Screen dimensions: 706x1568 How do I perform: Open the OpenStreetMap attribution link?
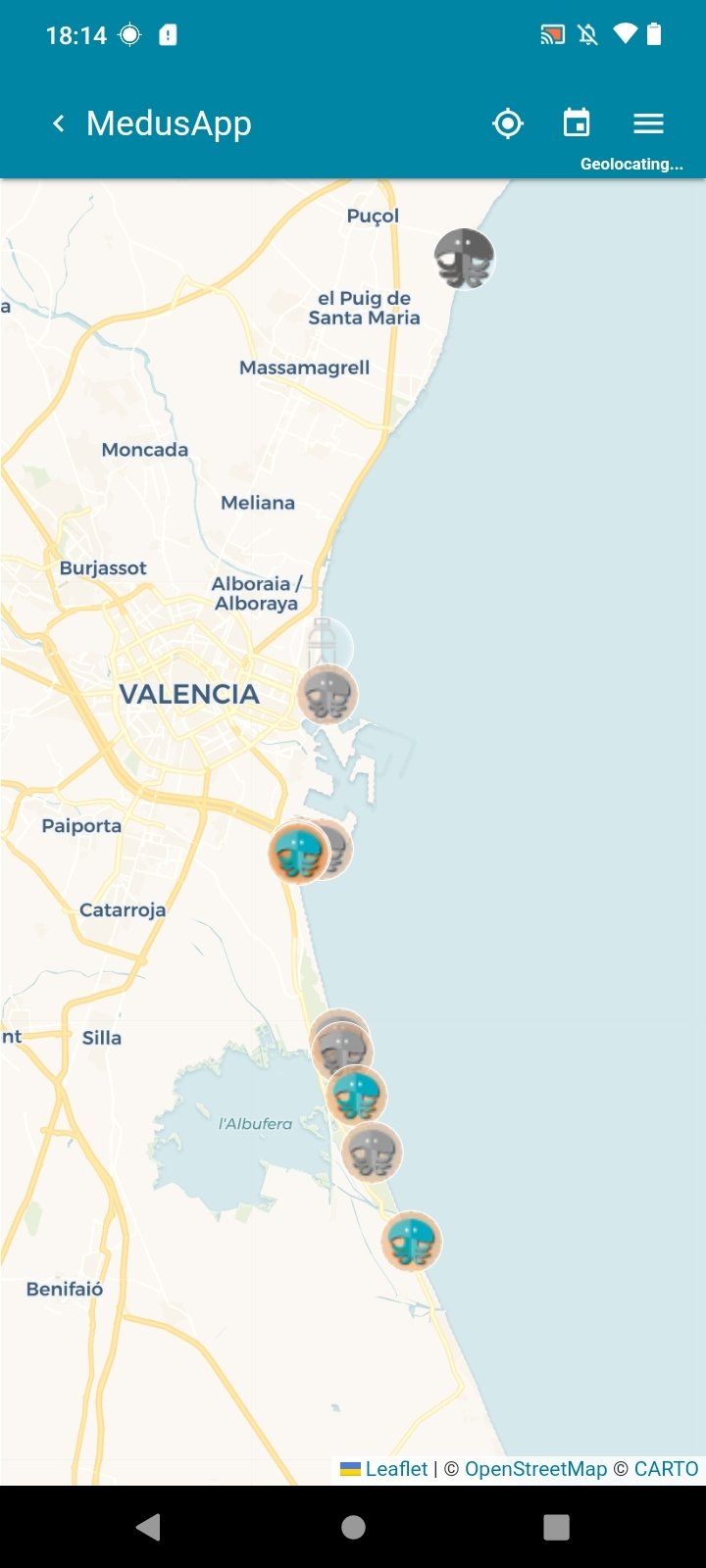535,1468
